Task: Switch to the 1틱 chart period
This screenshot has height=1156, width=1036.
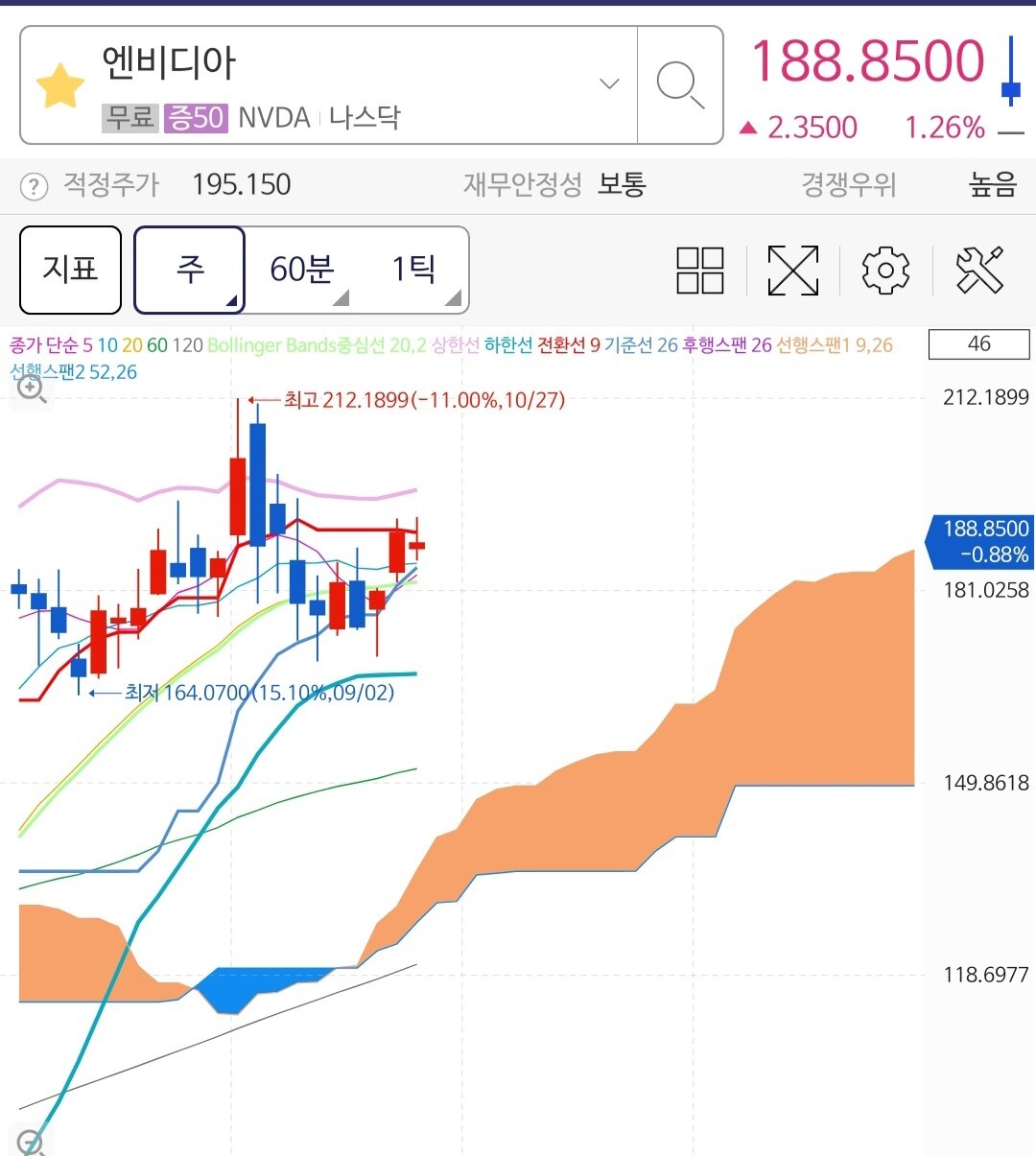Action: coord(414,270)
